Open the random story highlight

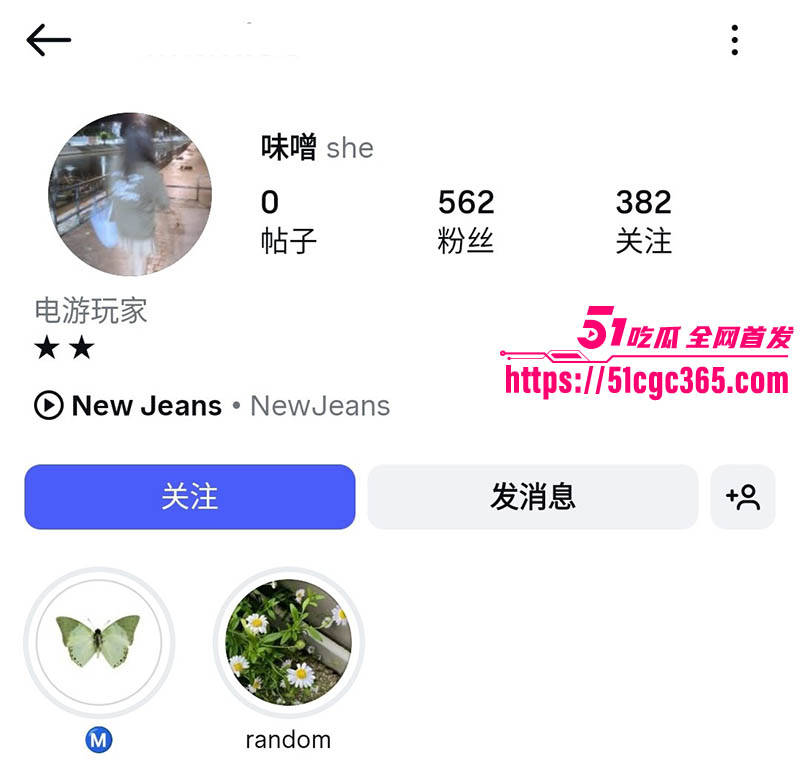(288, 642)
